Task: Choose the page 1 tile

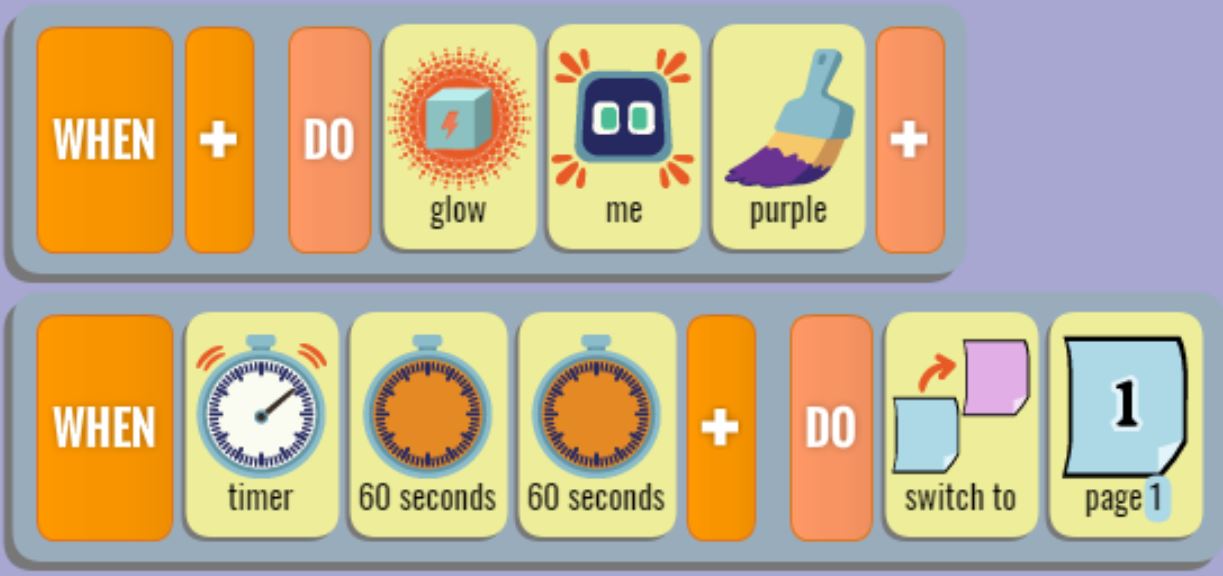Action: tap(1125, 424)
